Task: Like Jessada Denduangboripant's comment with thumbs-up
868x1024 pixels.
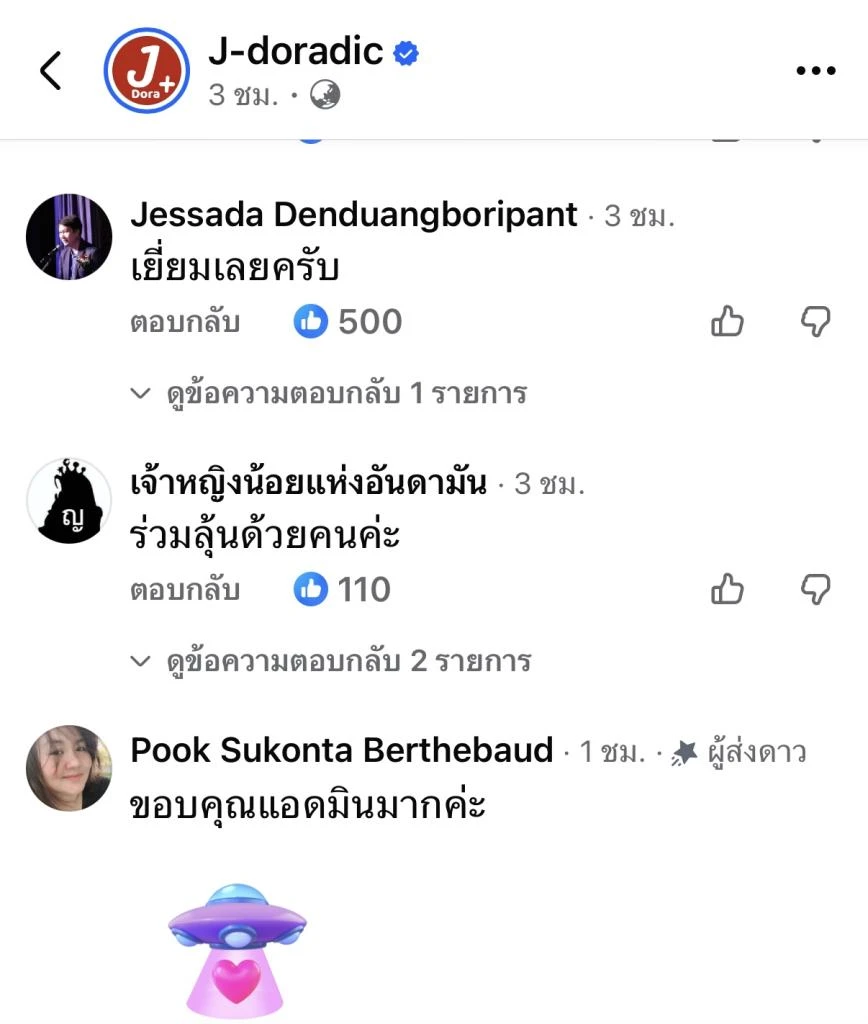Action: (728, 322)
